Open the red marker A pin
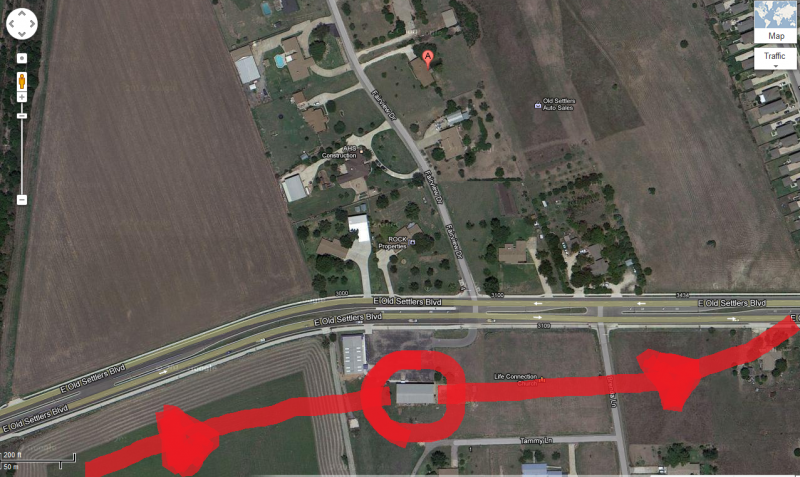The image size is (800, 477). pos(428,58)
